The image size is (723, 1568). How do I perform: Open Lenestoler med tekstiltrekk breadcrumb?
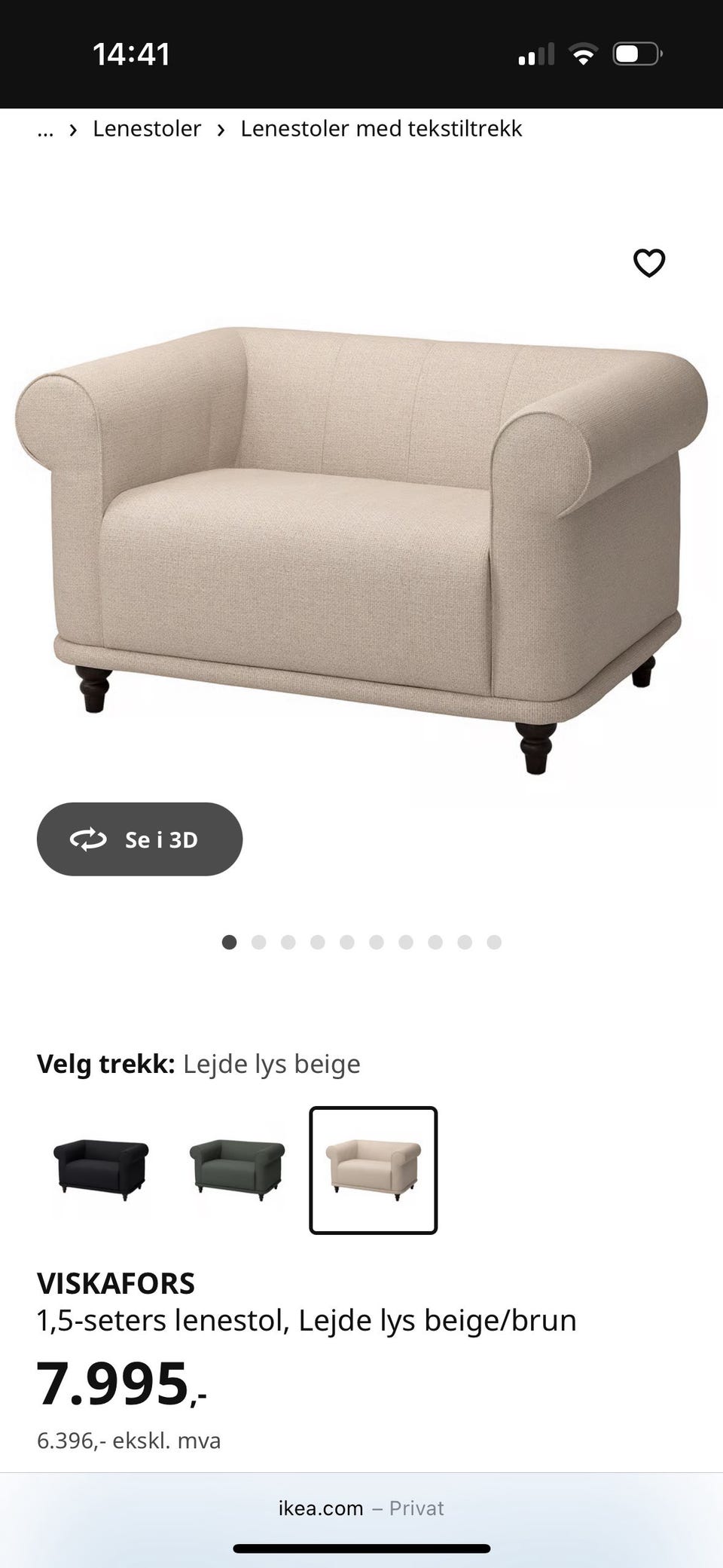tap(380, 129)
